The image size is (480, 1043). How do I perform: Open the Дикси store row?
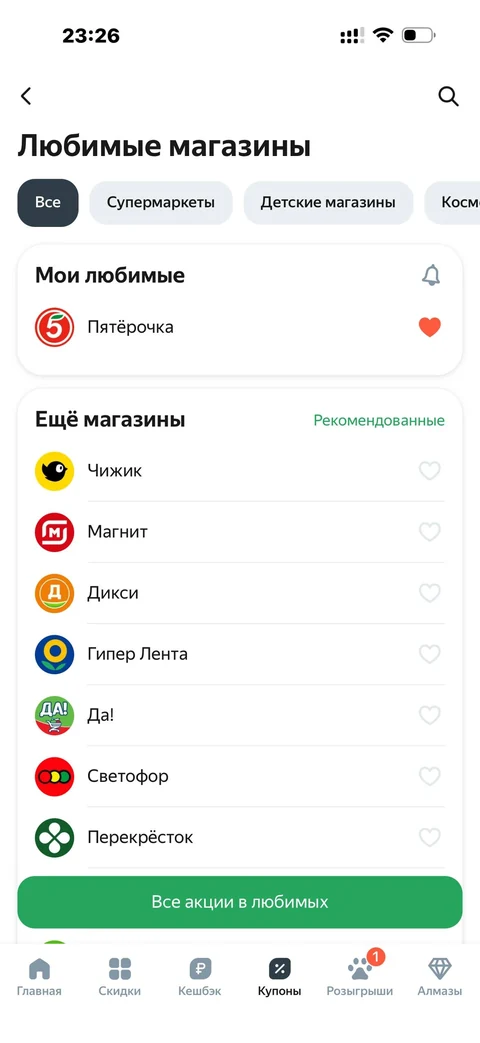click(239, 593)
